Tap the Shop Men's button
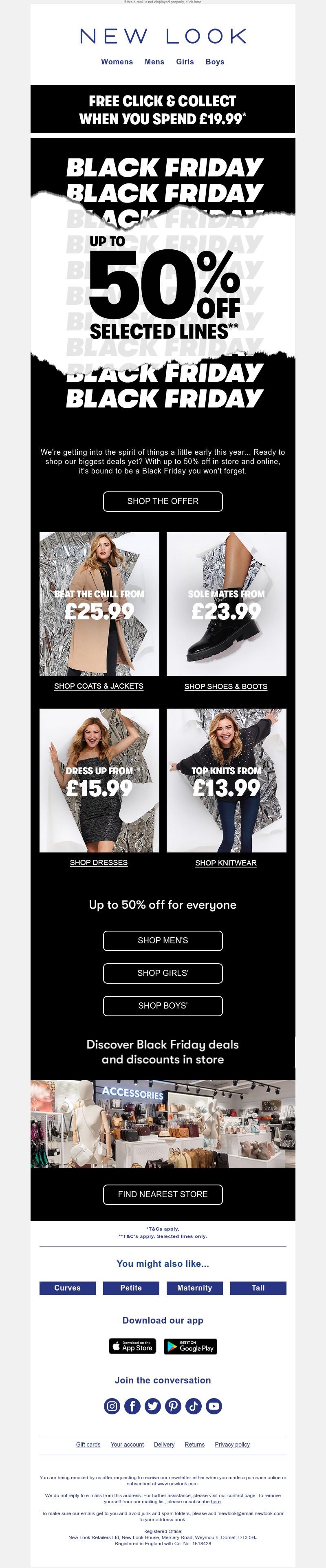The width and height of the screenshot is (326, 1568). click(163, 940)
